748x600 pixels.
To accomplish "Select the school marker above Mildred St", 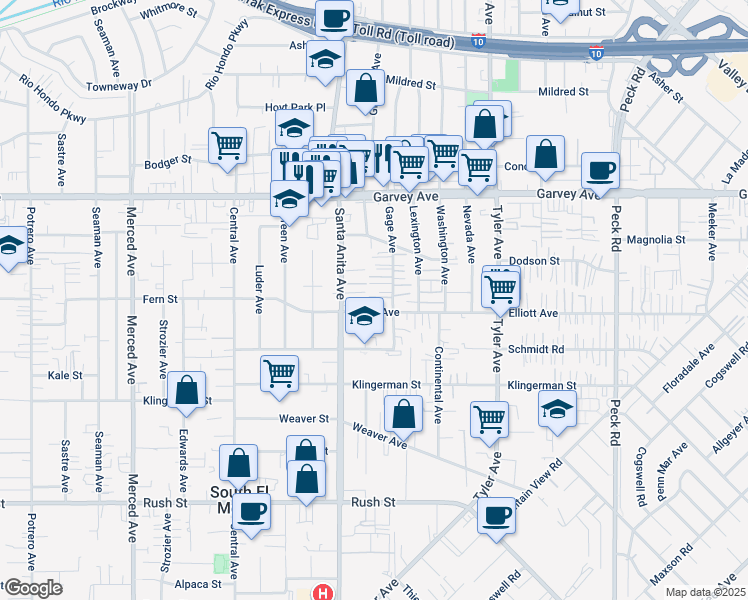I will click(x=325, y=60).
